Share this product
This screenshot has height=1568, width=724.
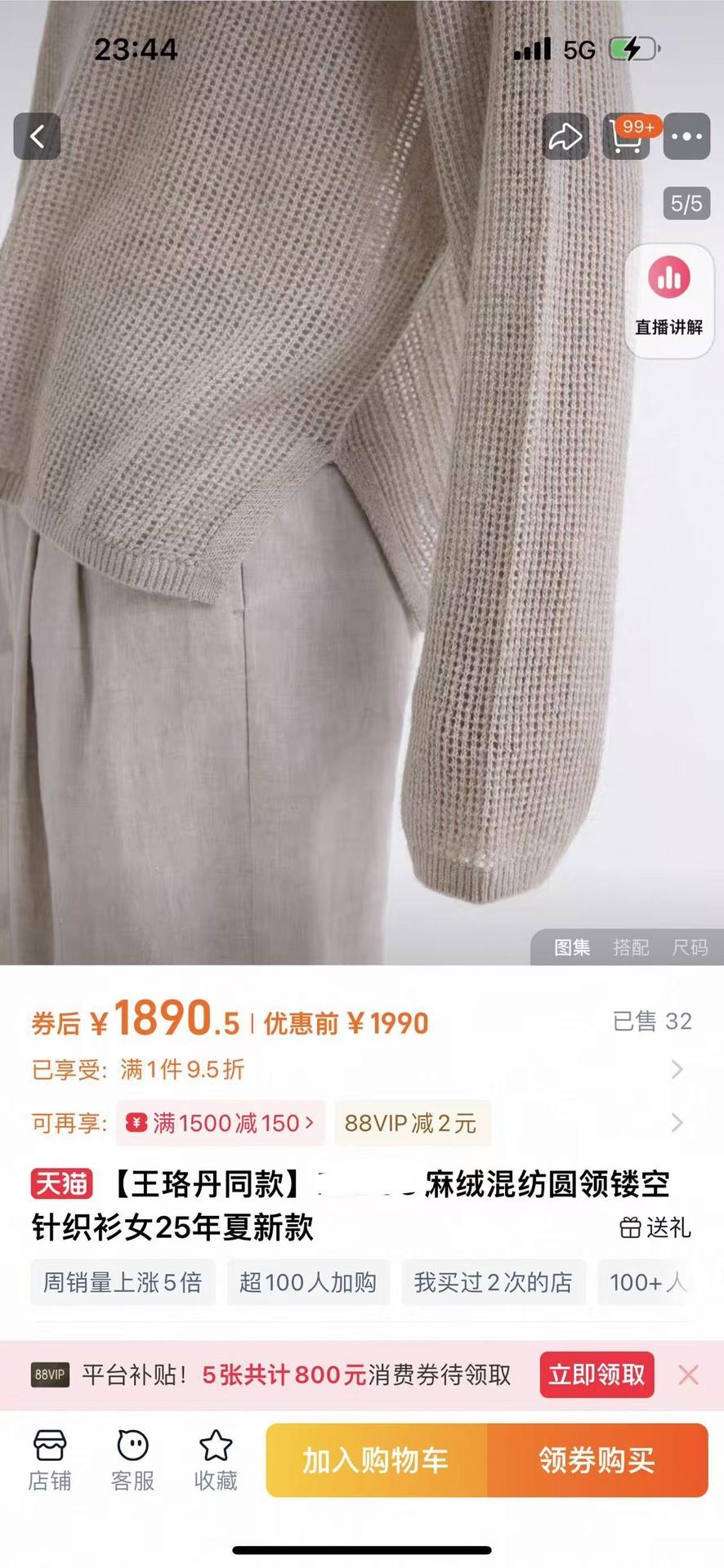pyautogui.click(x=565, y=136)
